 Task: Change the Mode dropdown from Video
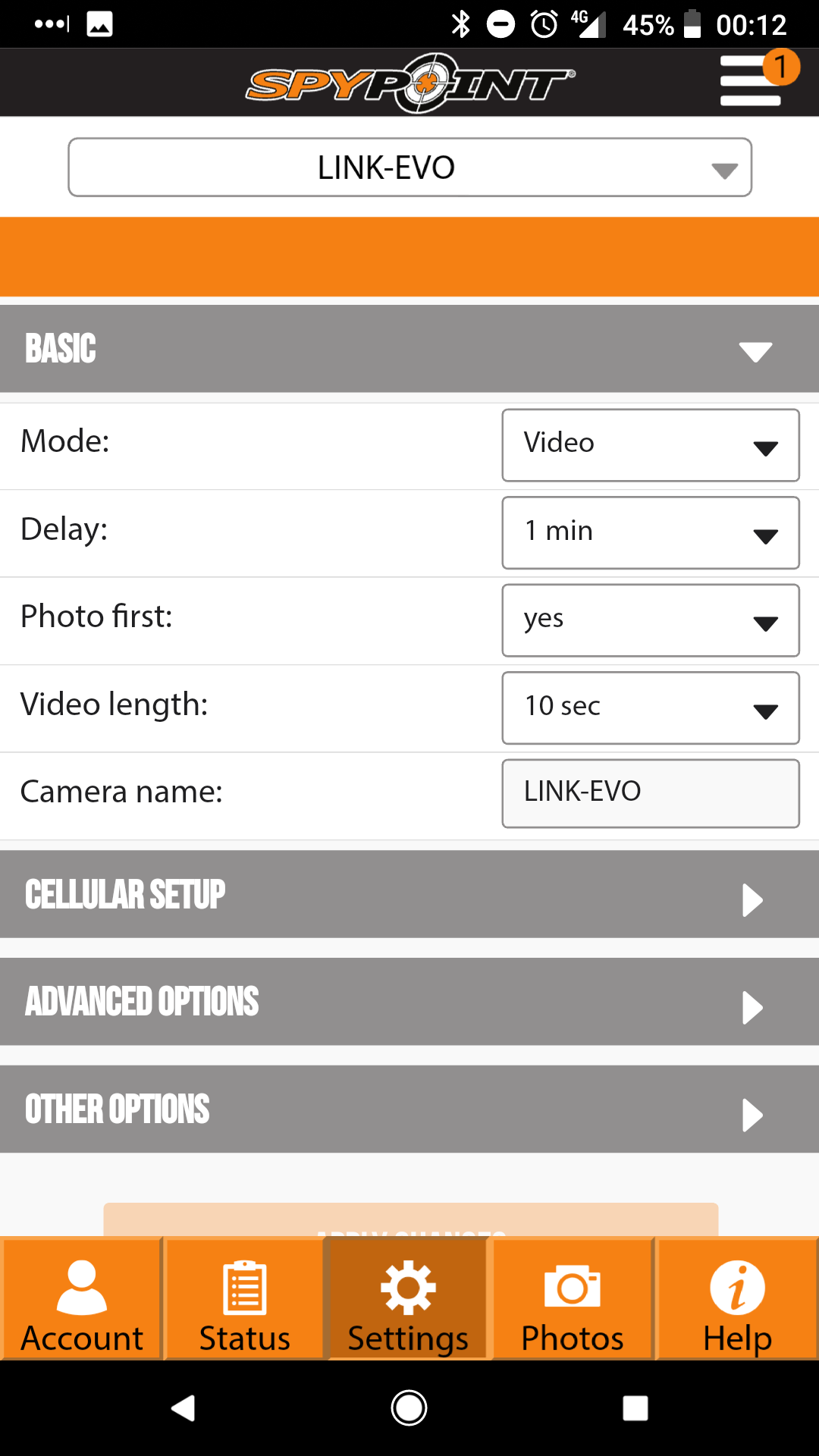[651, 445]
